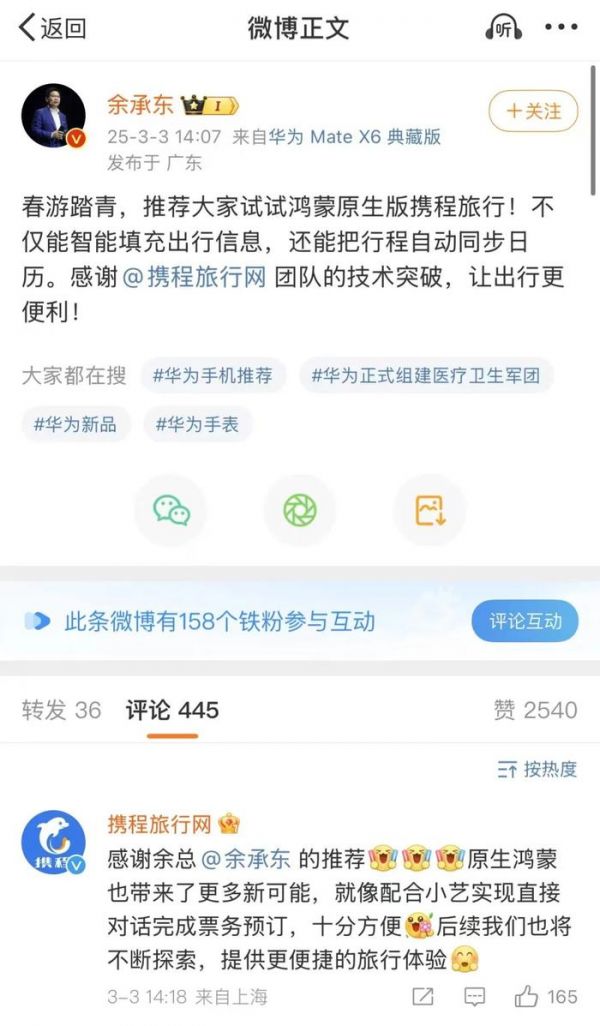Save the post as an image
The image size is (600, 1026).
[x=429, y=510]
